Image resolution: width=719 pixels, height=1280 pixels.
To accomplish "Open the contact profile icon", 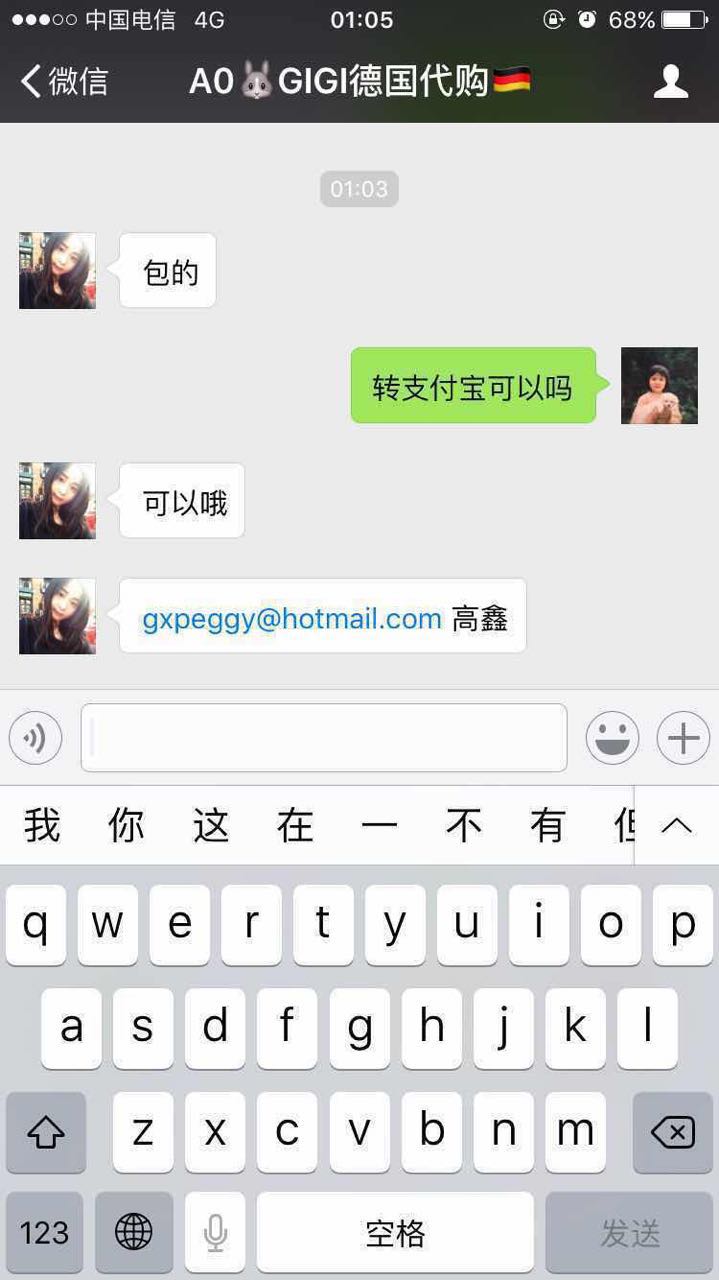I will (670, 81).
